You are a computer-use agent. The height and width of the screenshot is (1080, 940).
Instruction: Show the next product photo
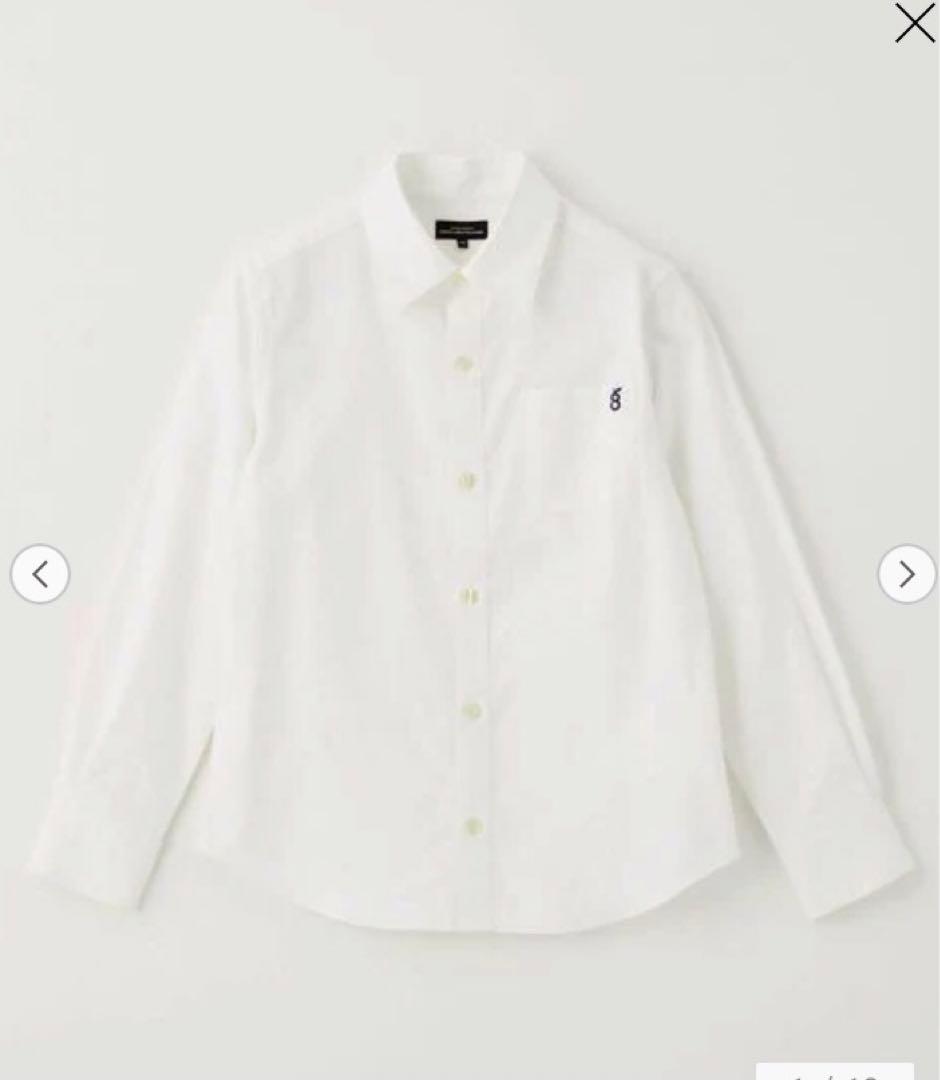906,574
